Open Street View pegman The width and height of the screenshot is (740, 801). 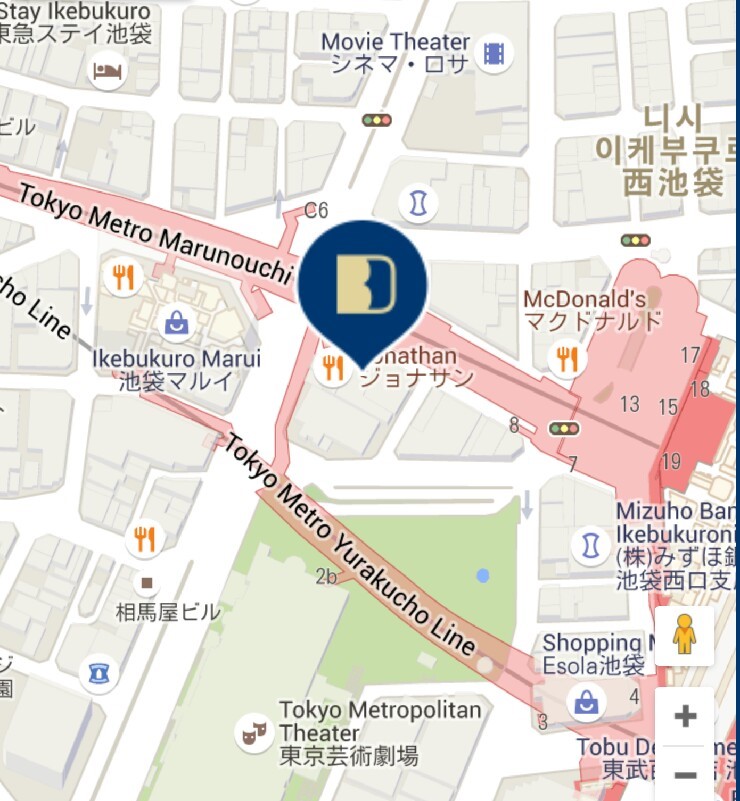point(685,636)
